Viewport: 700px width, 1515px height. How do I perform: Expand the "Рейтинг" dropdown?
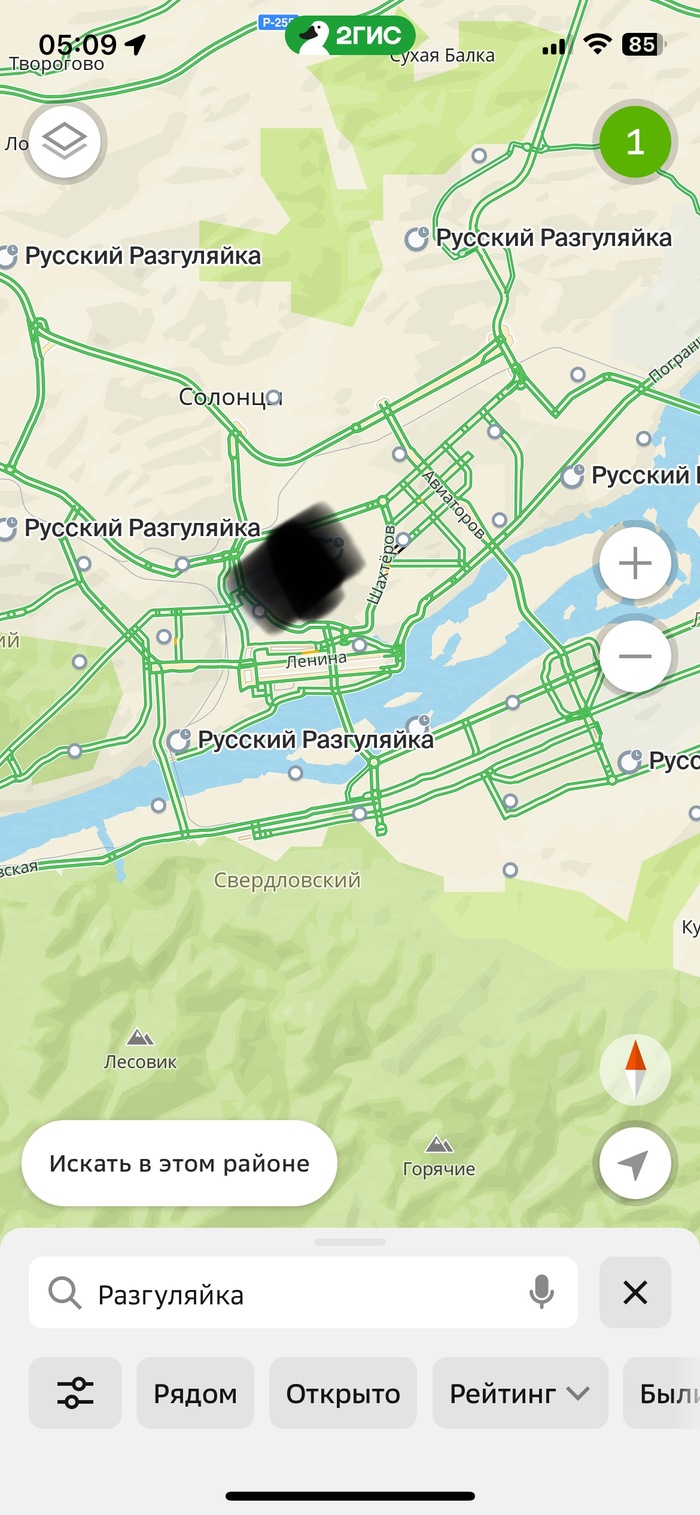coord(519,1394)
